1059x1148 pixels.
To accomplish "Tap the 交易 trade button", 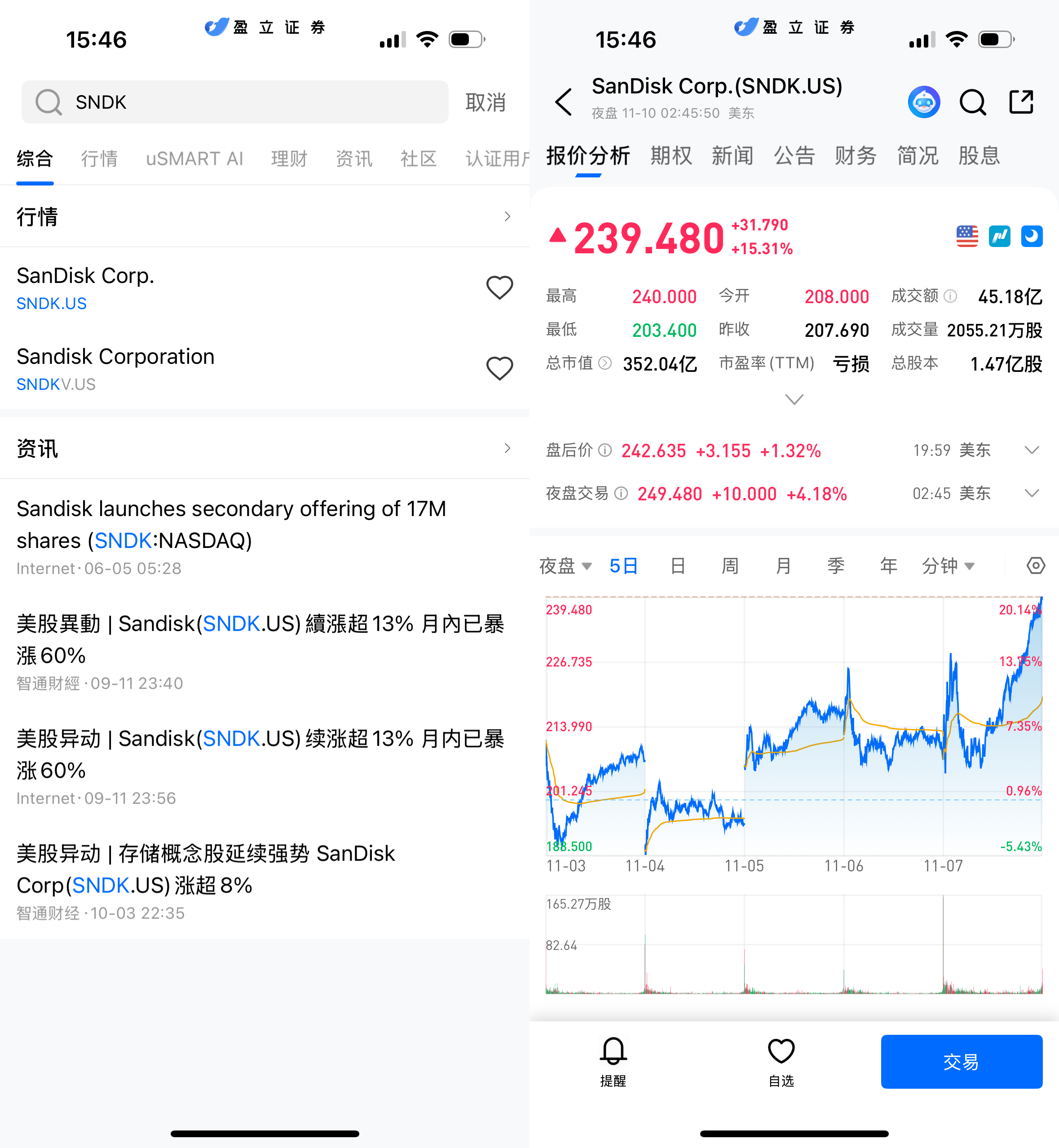I will [961, 1061].
